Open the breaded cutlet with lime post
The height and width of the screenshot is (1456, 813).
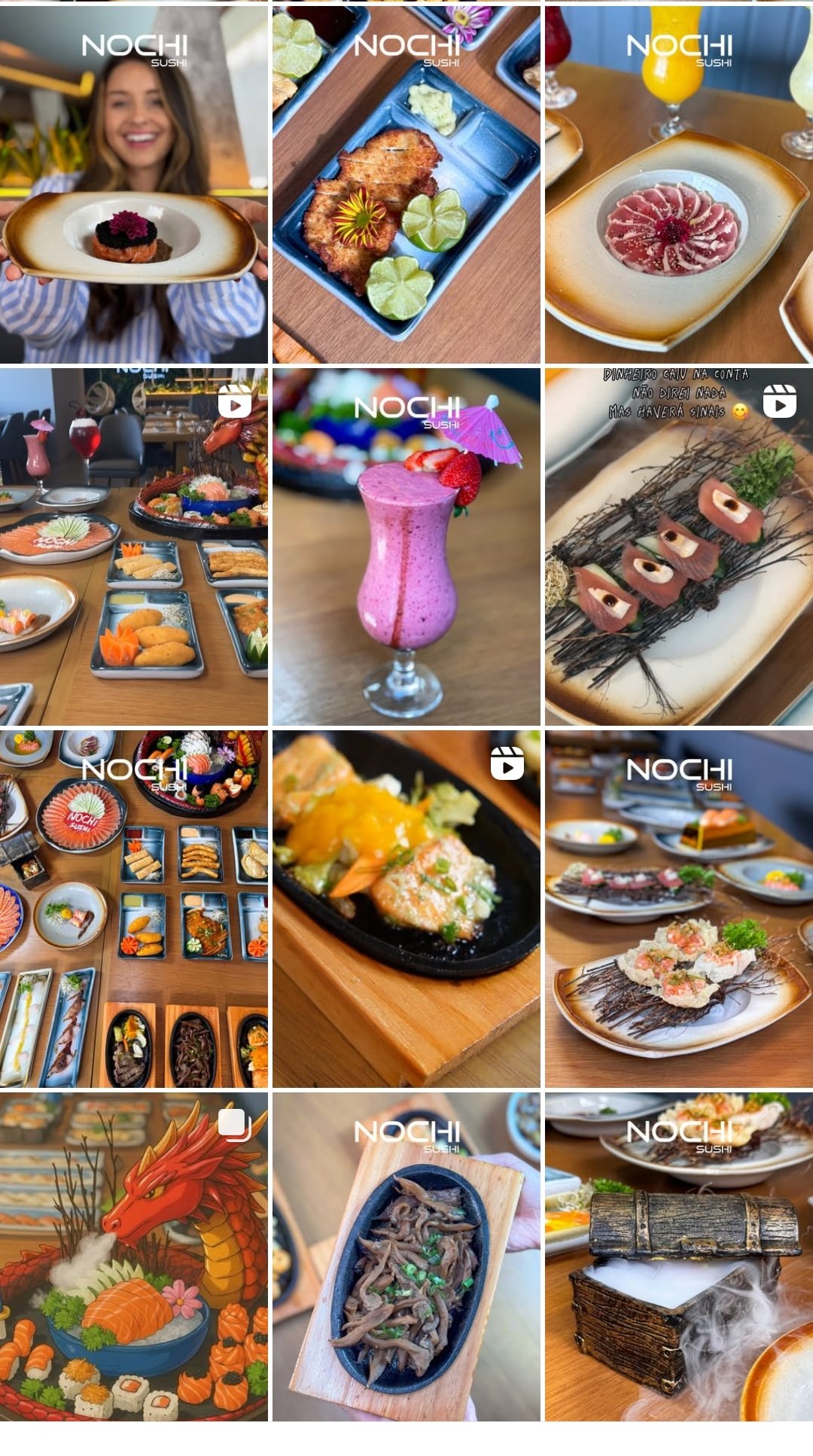406,184
